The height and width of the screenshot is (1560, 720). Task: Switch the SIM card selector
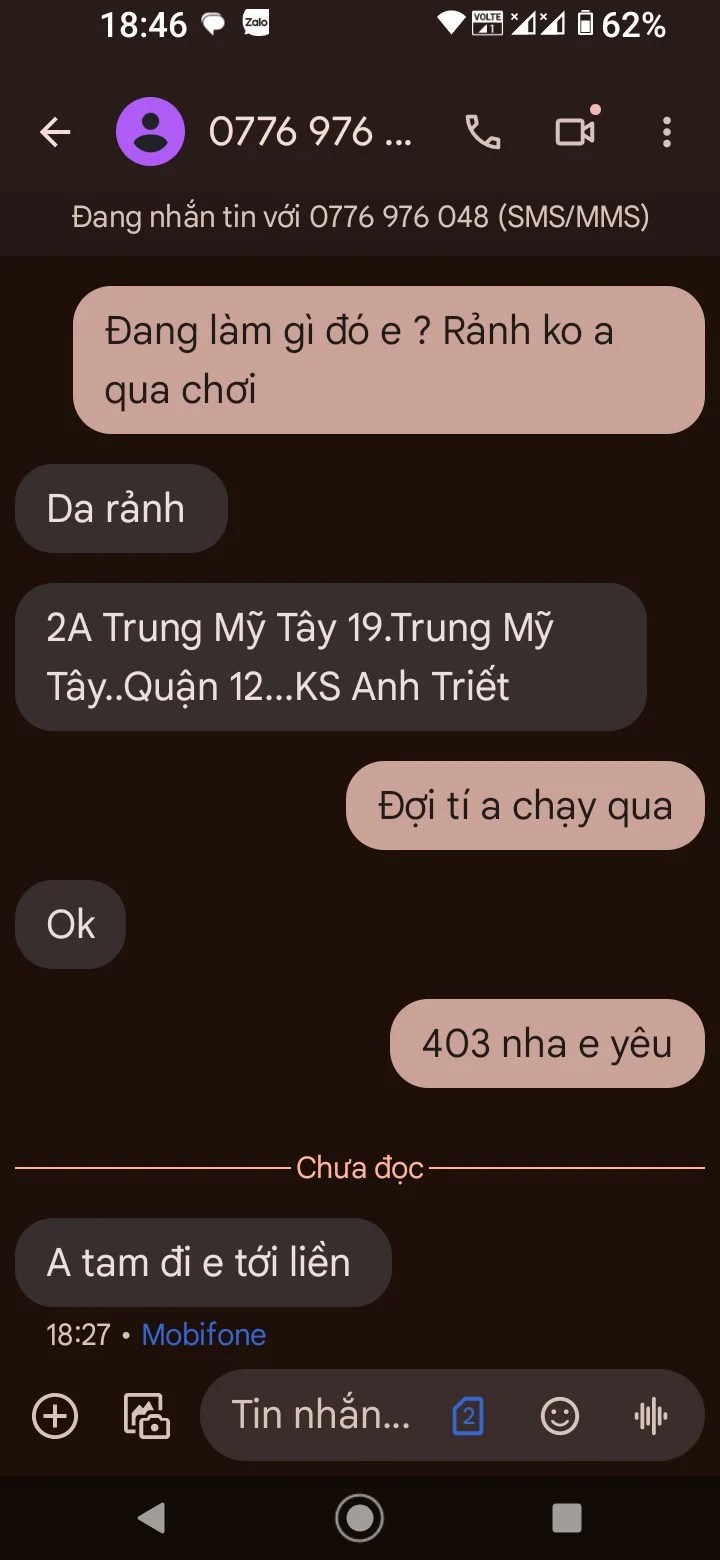click(468, 1416)
